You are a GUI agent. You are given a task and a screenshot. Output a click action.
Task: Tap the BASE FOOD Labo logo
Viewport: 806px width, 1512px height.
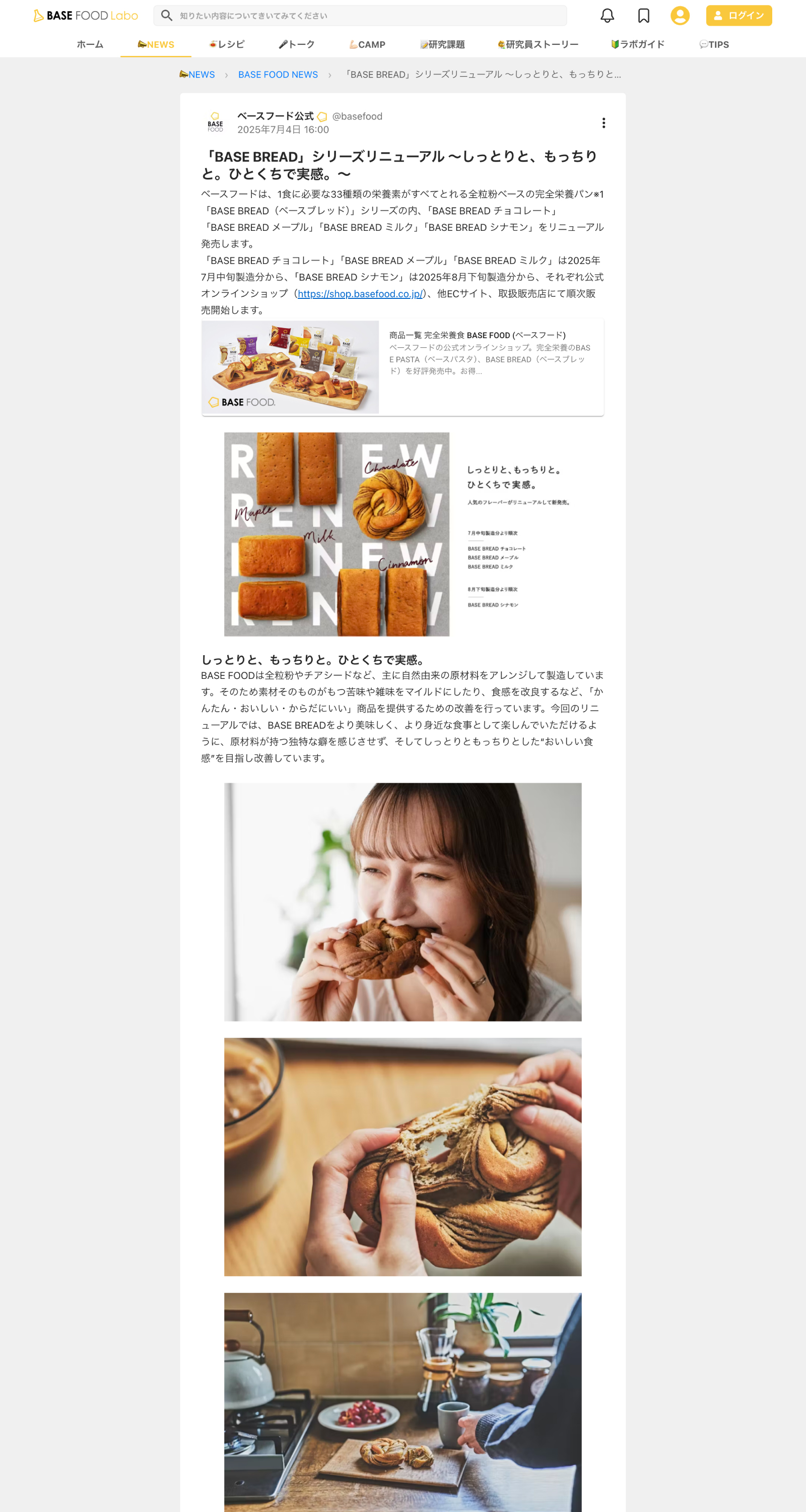(86, 16)
